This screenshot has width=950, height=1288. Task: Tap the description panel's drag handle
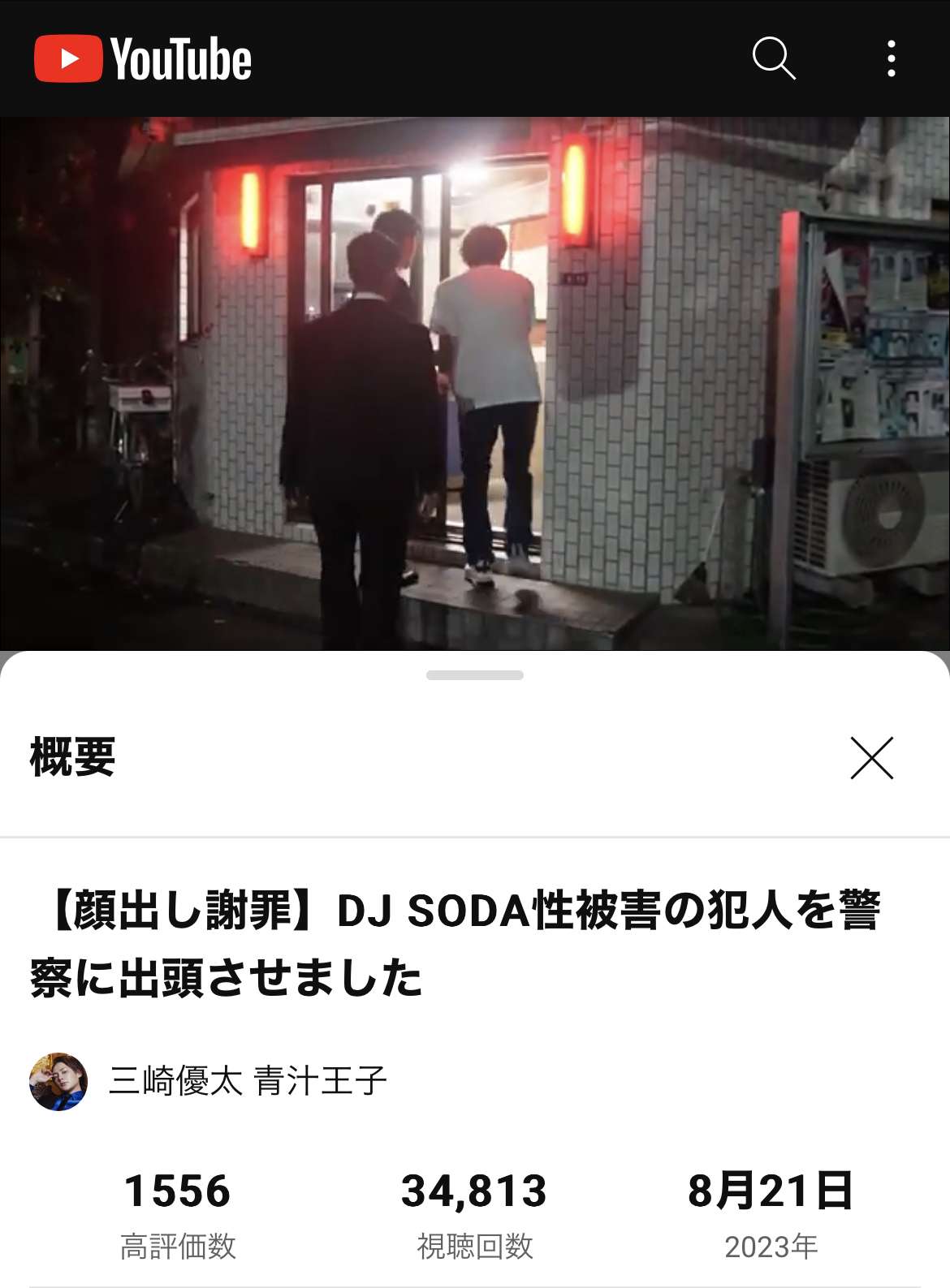pyautogui.click(x=475, y=675)
